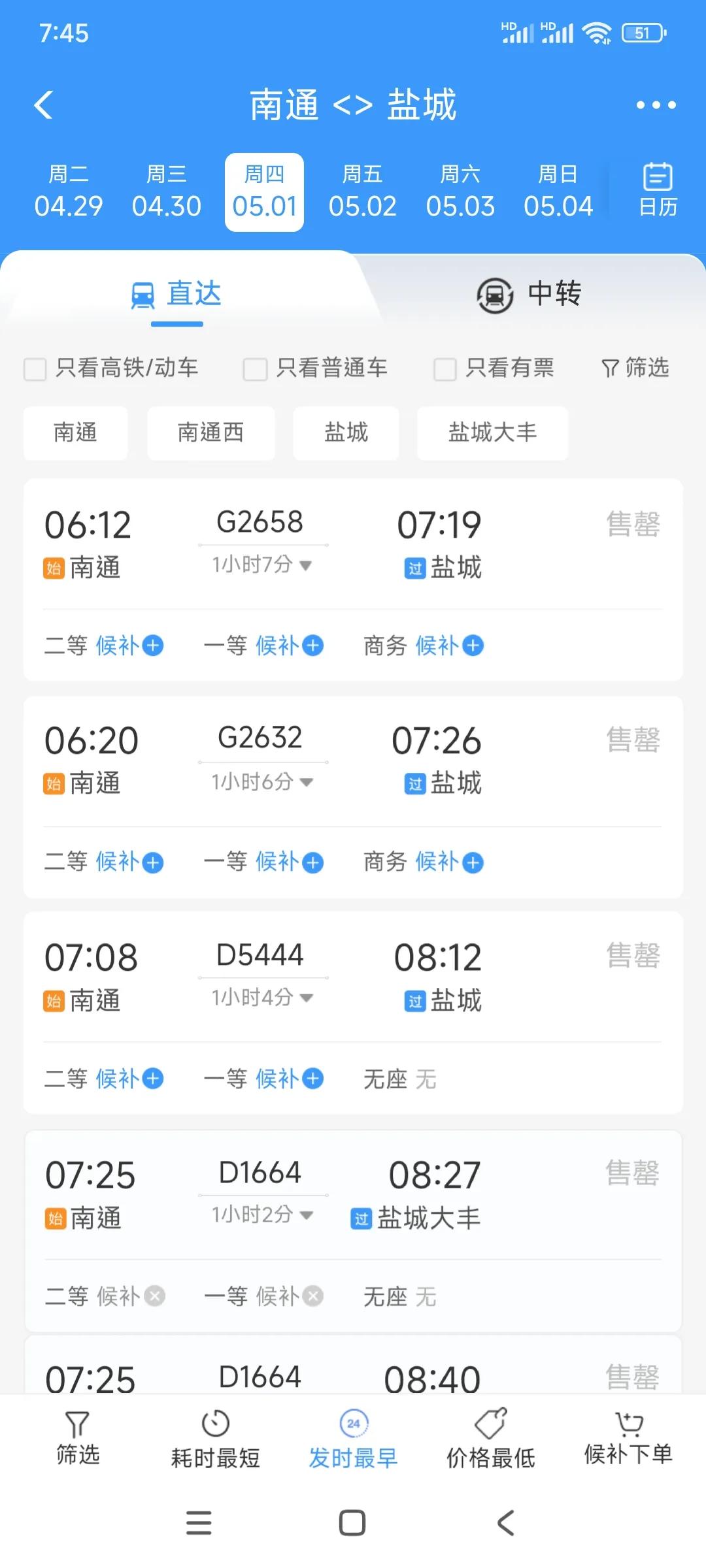Viewport: 706px width, 1568px height.
Task: Add 二等 候补 for train D5444
Action: pos(129,1079)
